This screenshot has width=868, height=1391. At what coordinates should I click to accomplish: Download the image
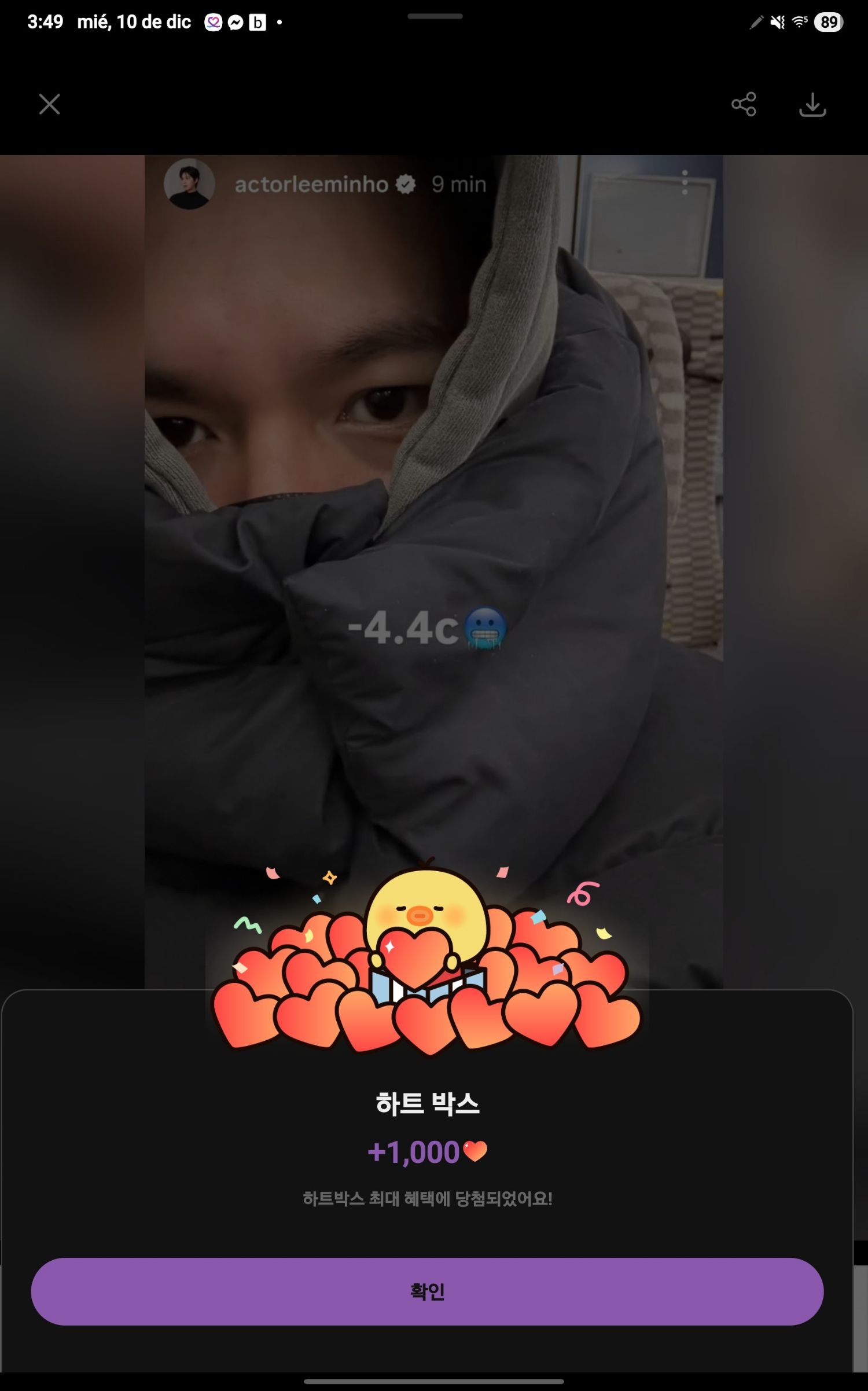pos(812,105)
